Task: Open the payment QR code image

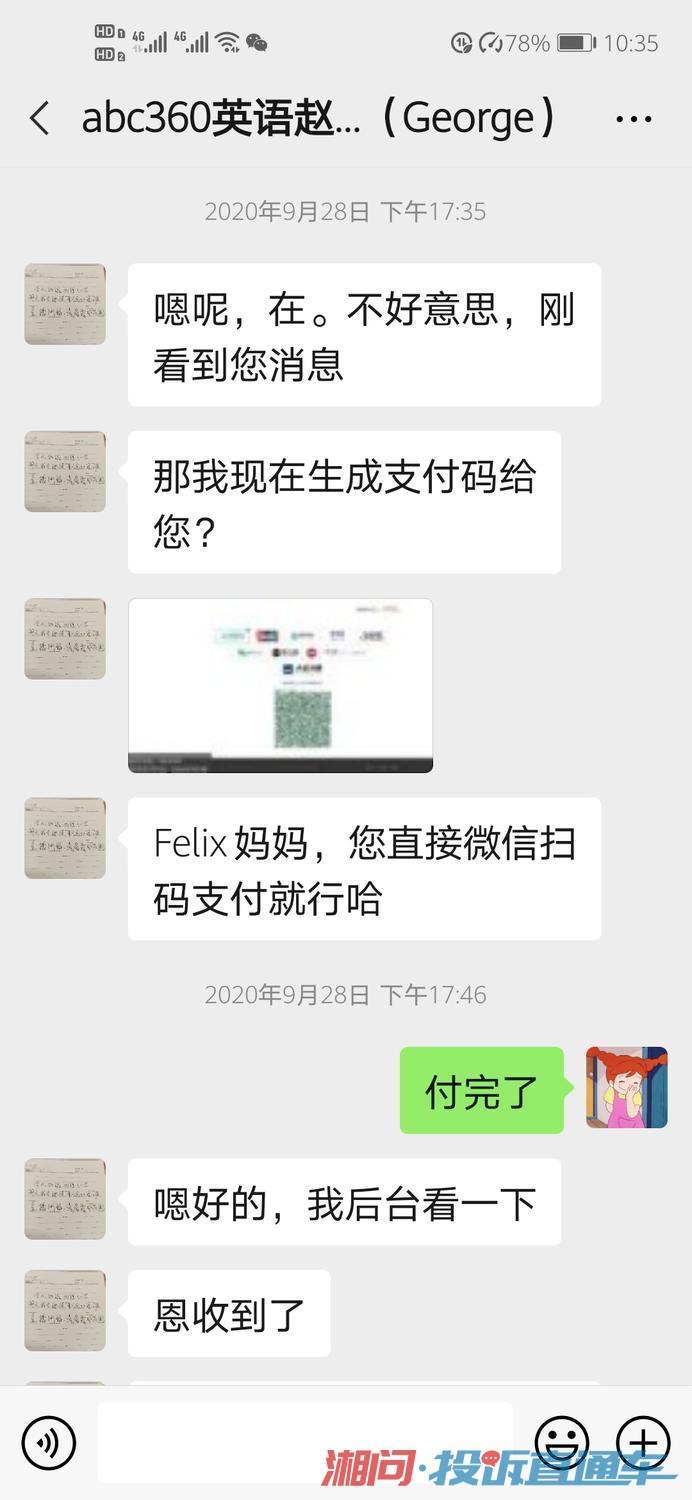Action: (x=280, y=686)
